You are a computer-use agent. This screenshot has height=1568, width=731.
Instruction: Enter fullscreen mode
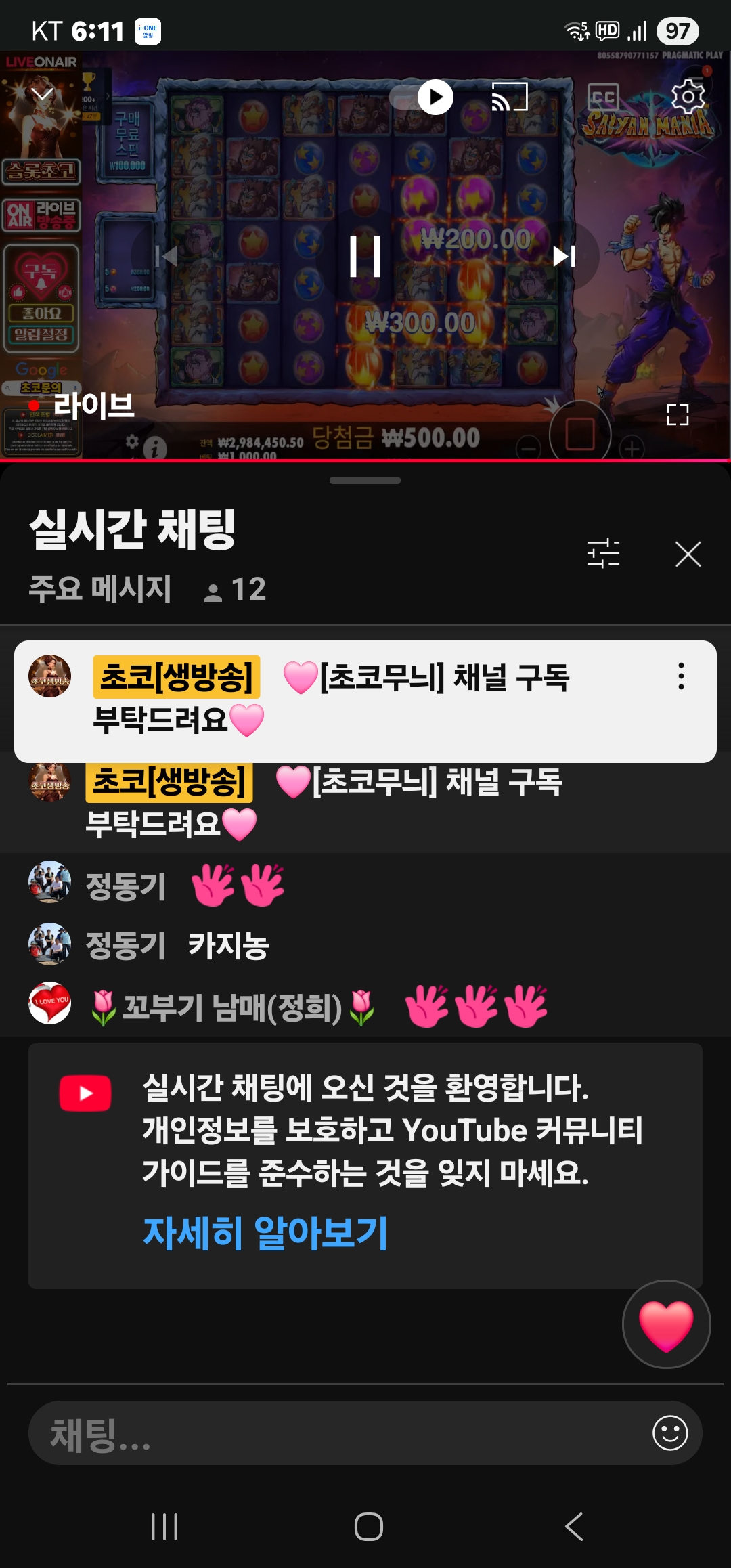point(677,414)
